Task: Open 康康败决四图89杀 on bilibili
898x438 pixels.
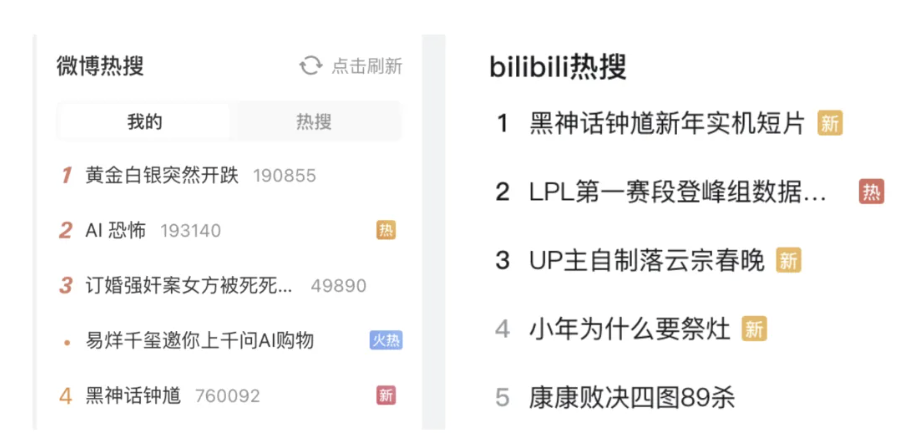Action: pos(631,397)
